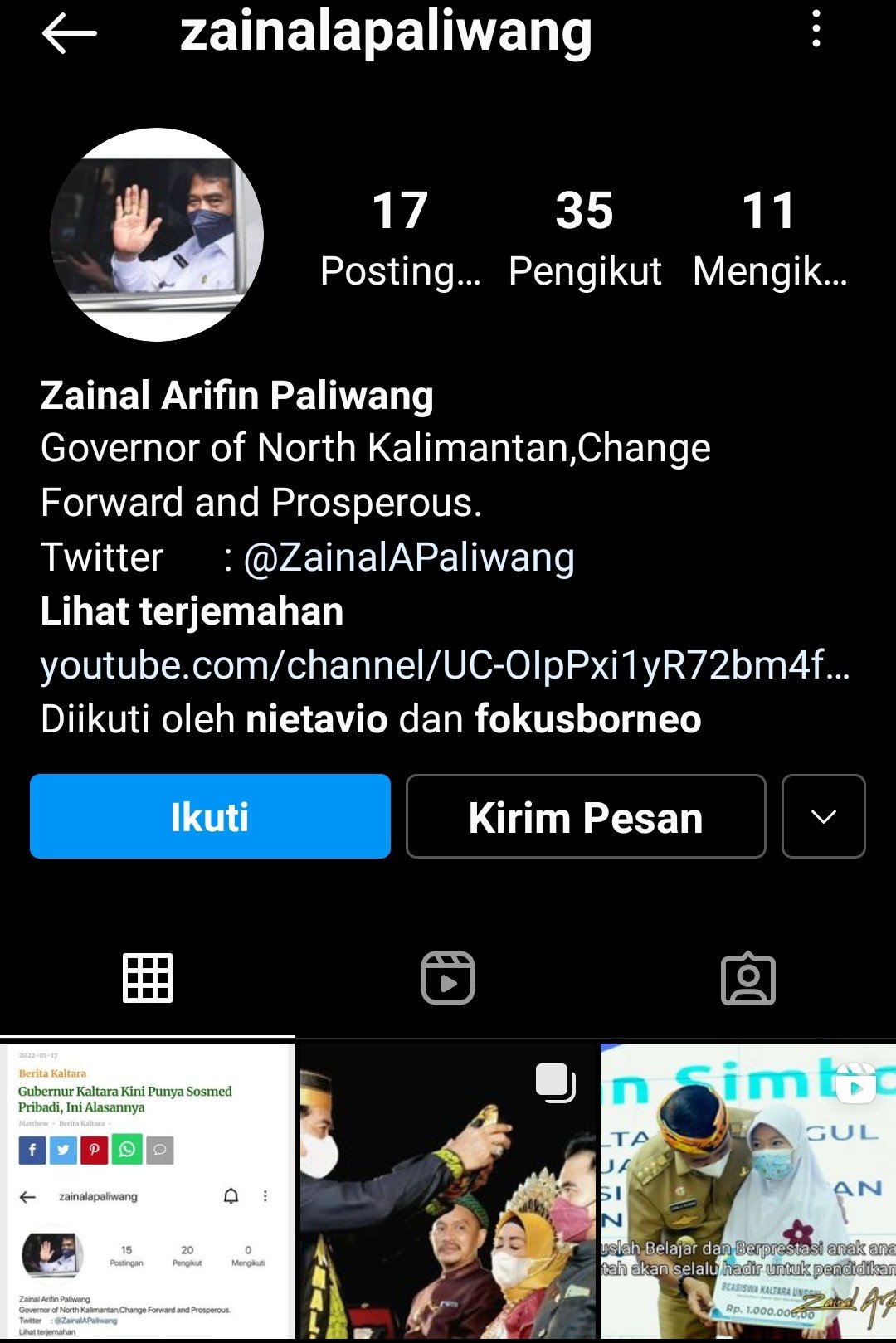Open the youtube.com channel link
Image resolution: width=896 pixels, height=1343 pixels.
445,665
